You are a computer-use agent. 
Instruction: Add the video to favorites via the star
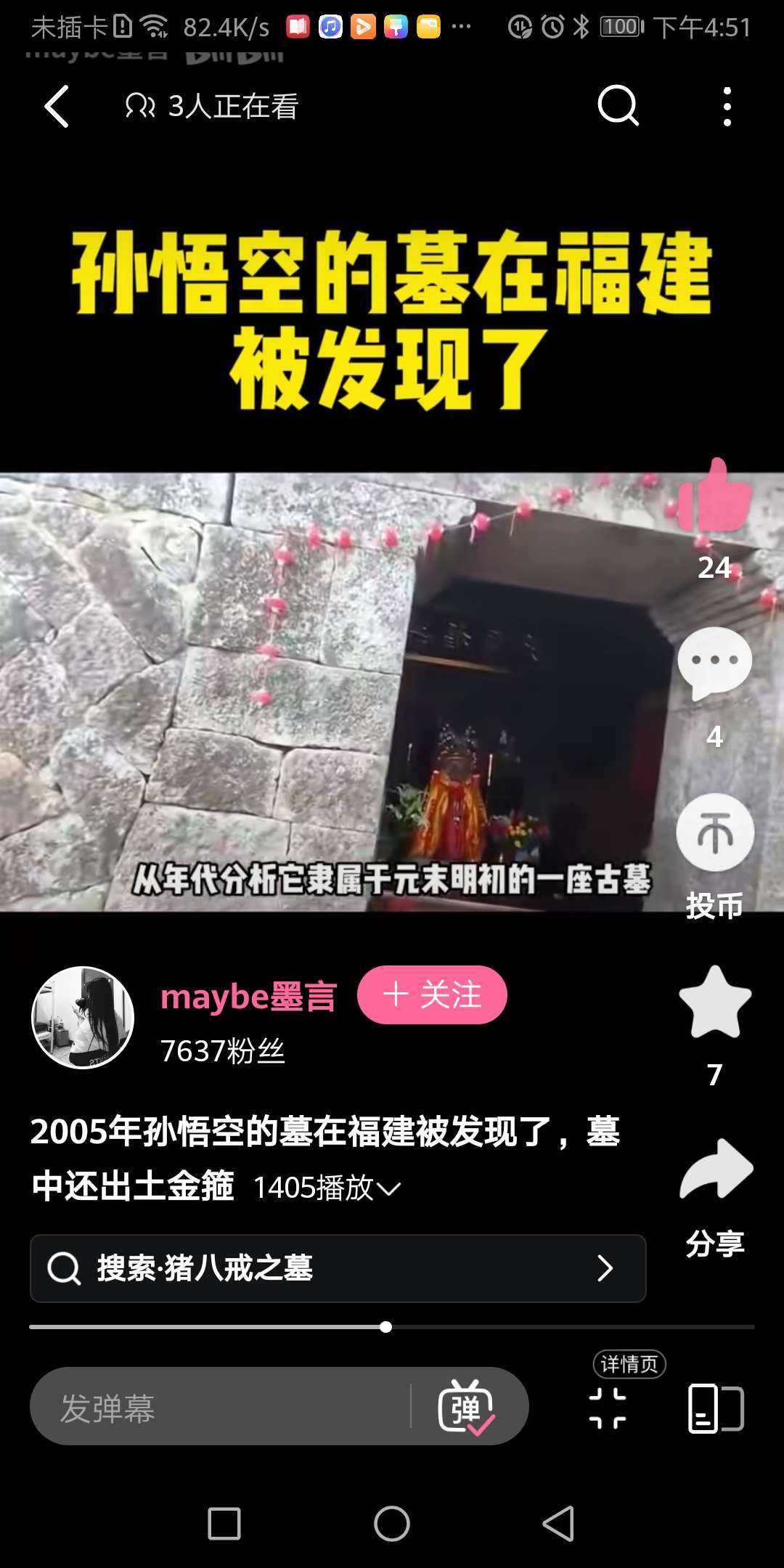[714, 1003]
